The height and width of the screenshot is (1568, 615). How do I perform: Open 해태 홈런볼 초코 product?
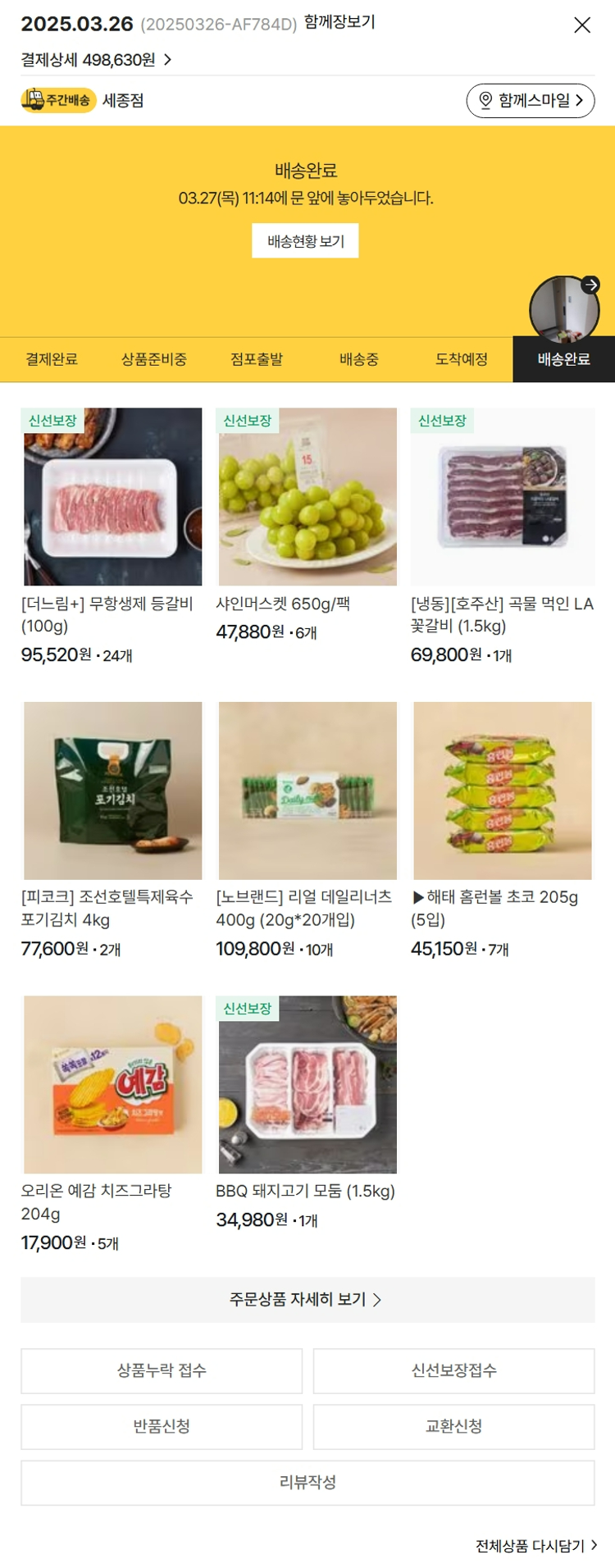(503, 791)
